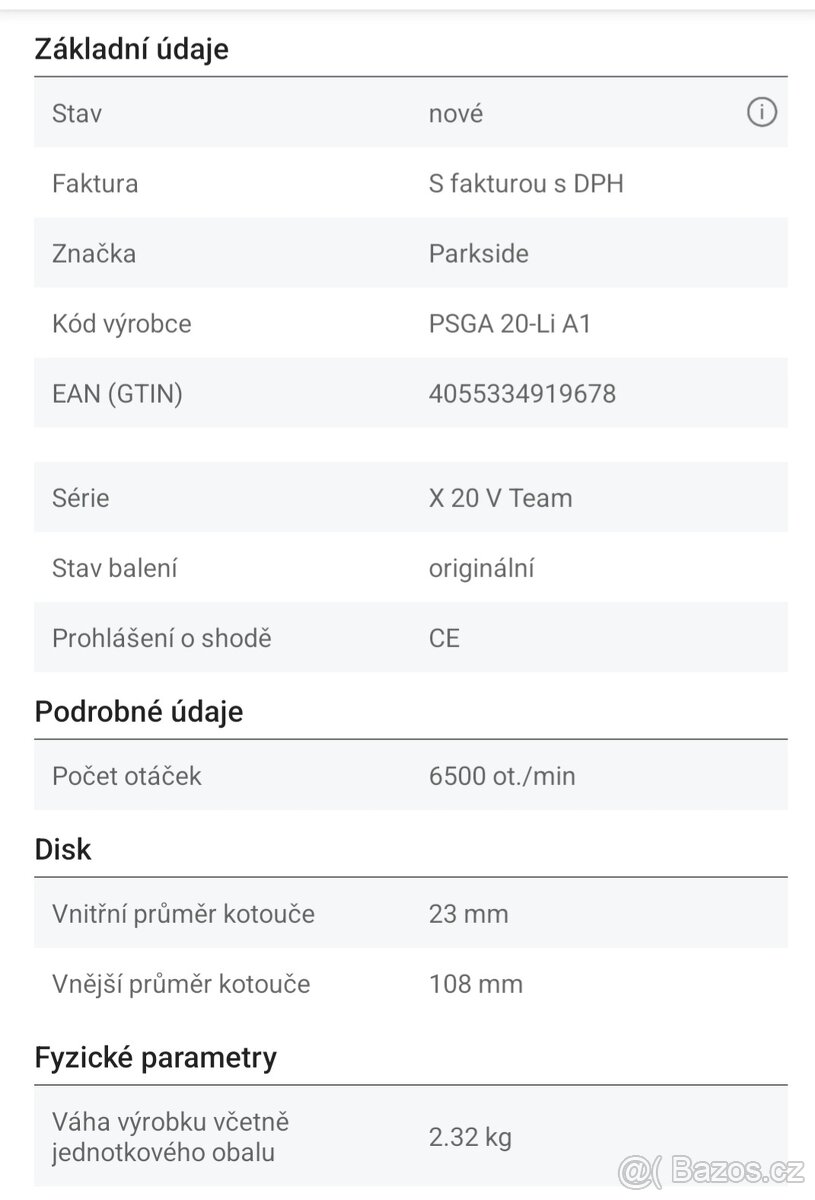The height and width of the screenshot is (1200, 815).
Task: Select the Stav balení value originální
Action: point(481,568)
